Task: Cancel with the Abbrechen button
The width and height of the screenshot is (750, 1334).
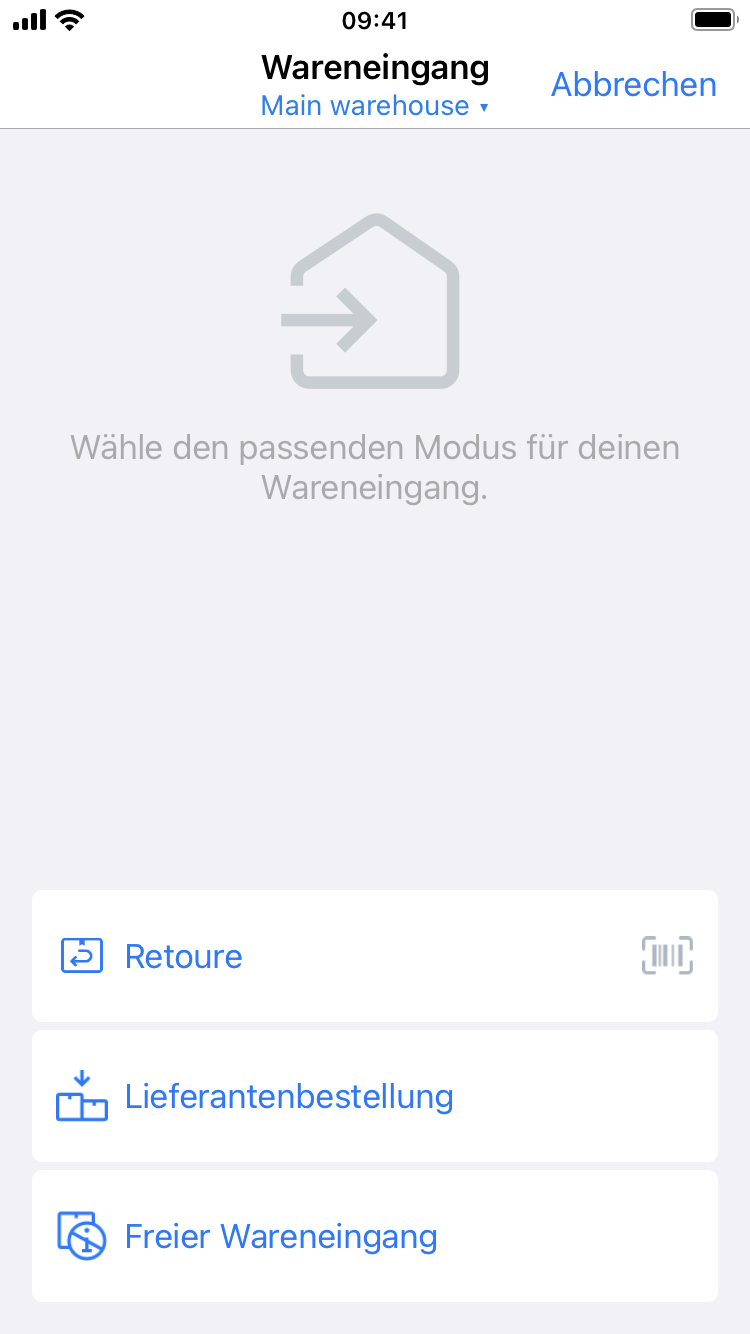Action: tap(634, 85)
